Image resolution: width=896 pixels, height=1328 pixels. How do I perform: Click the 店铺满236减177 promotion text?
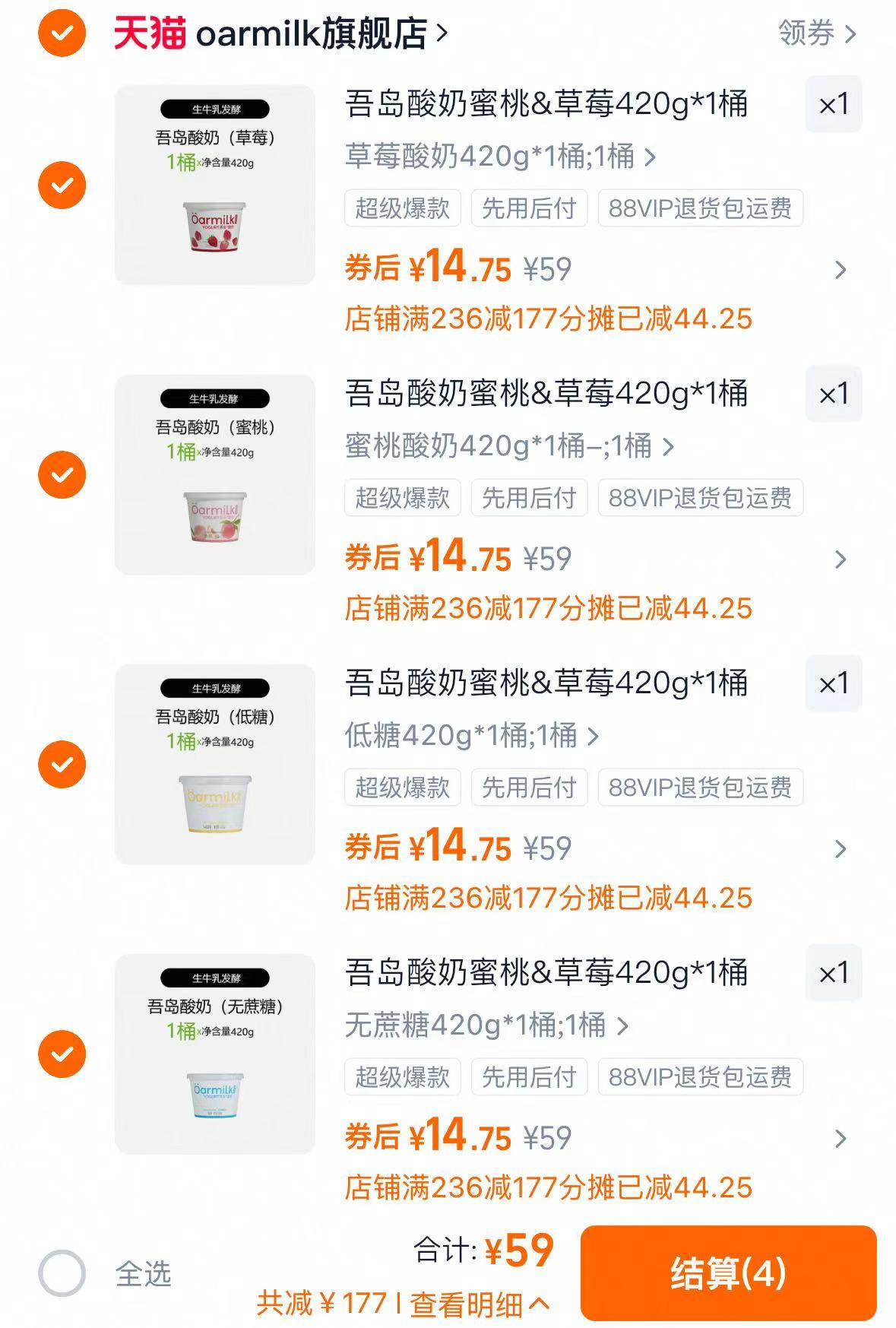546,319
